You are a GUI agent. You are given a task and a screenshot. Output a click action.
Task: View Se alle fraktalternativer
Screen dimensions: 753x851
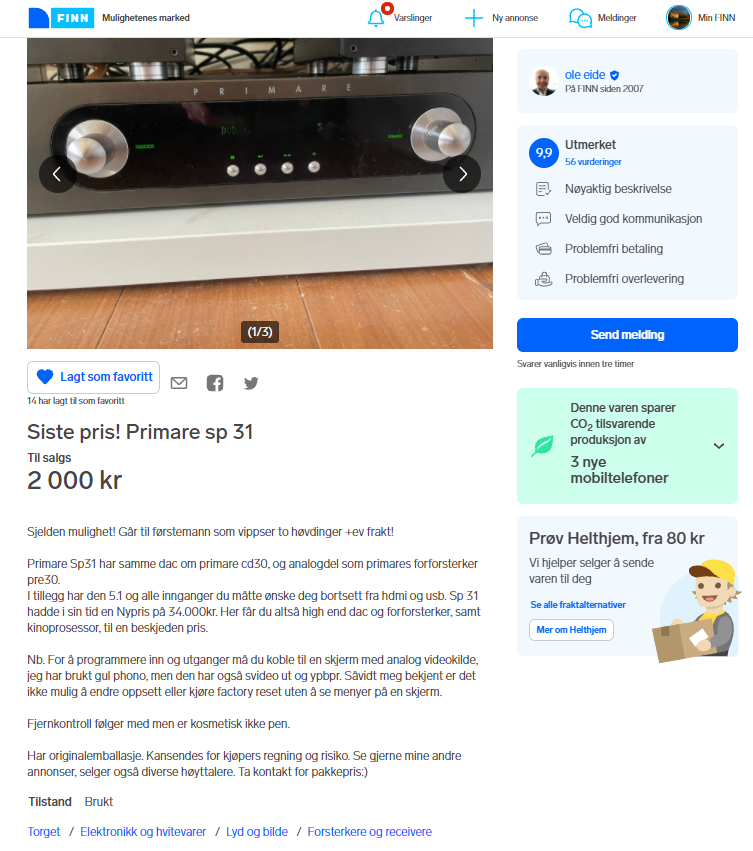[578, 605]
